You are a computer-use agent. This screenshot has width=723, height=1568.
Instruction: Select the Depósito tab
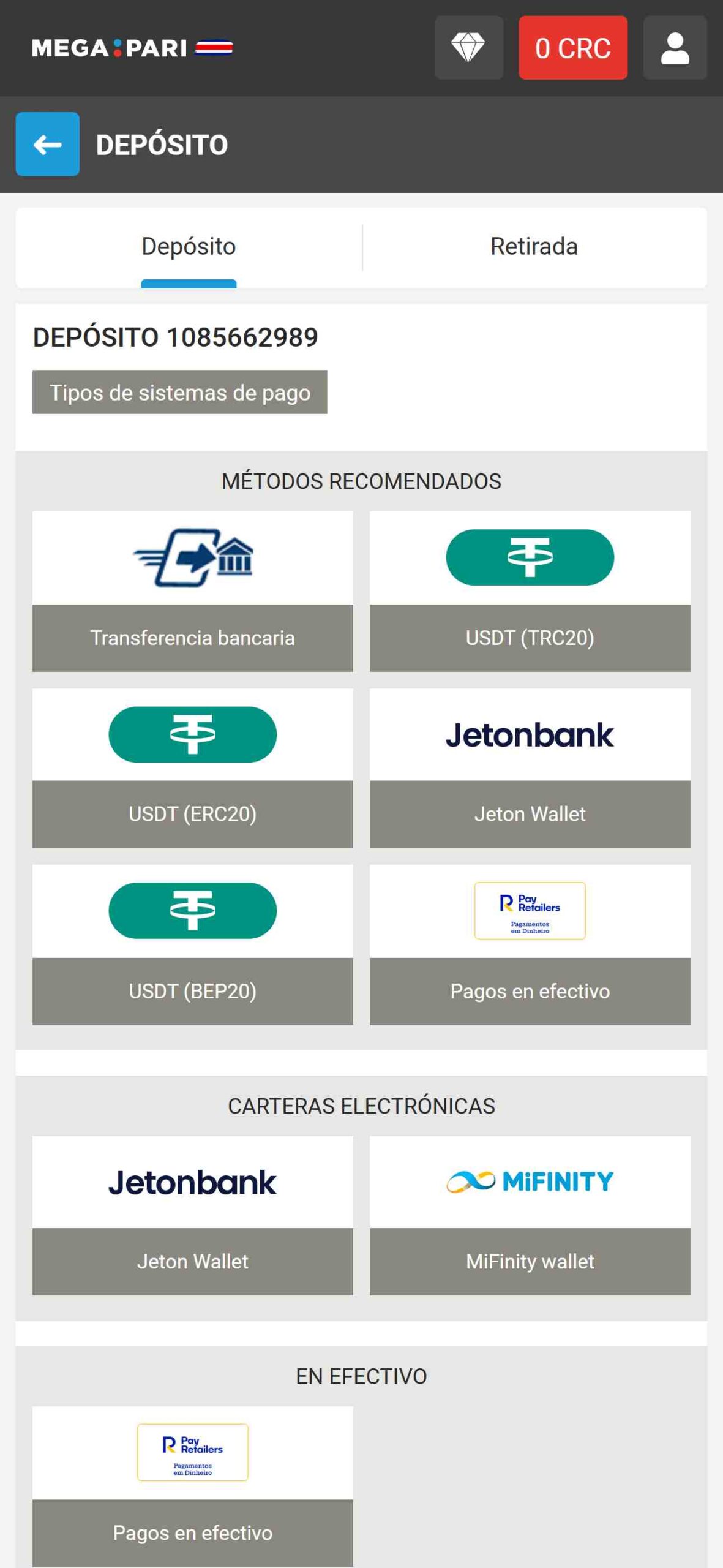tap(189, 247)
